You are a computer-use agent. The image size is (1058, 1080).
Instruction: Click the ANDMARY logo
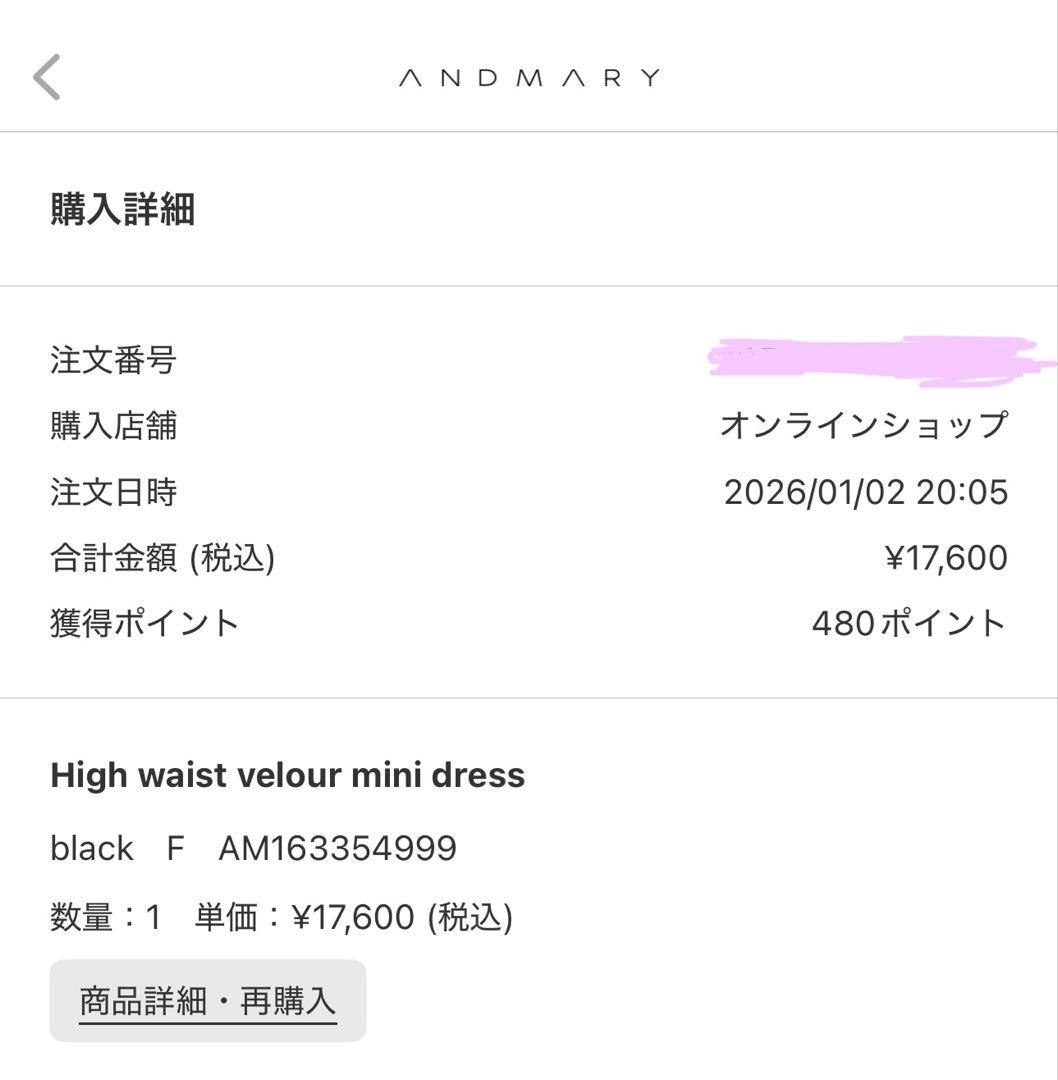tap(528, 75)
